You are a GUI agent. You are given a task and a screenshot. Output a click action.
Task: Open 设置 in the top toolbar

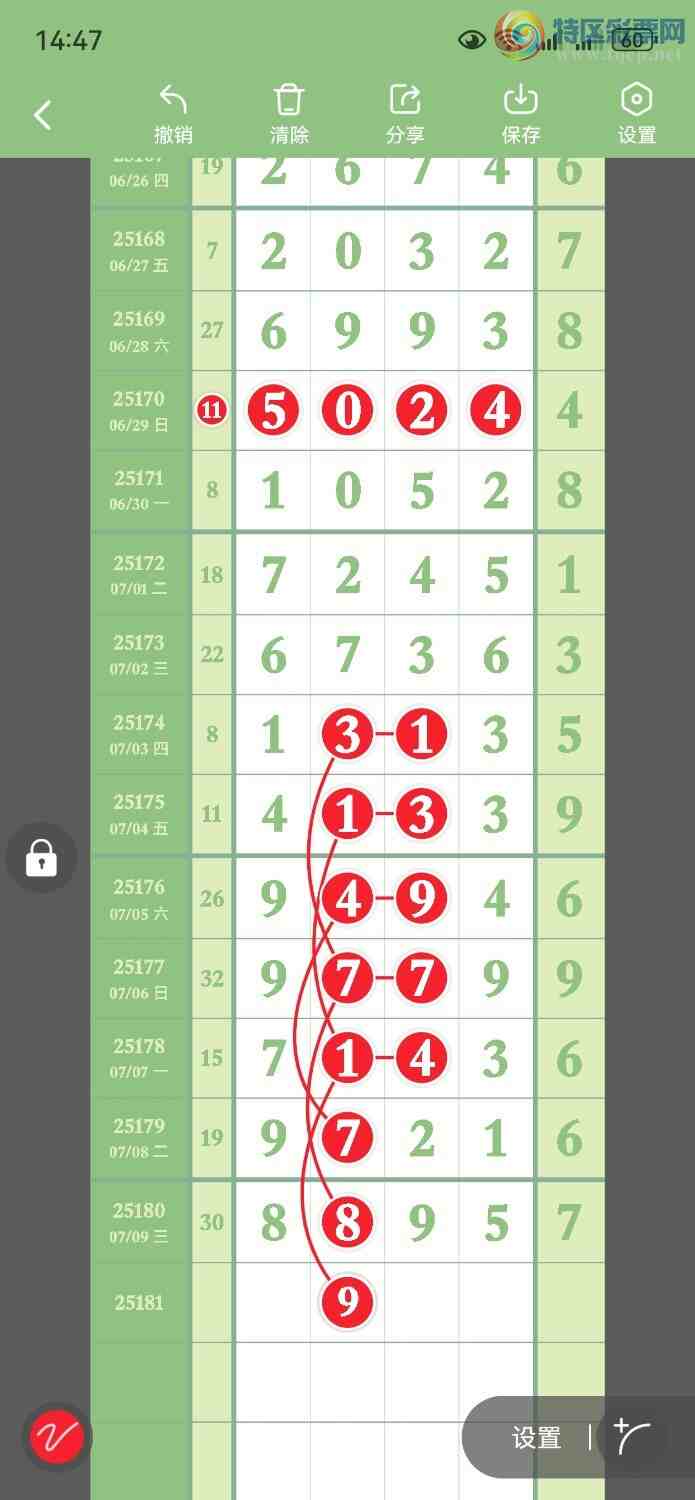pyautogui.click(x=637, y=114)
